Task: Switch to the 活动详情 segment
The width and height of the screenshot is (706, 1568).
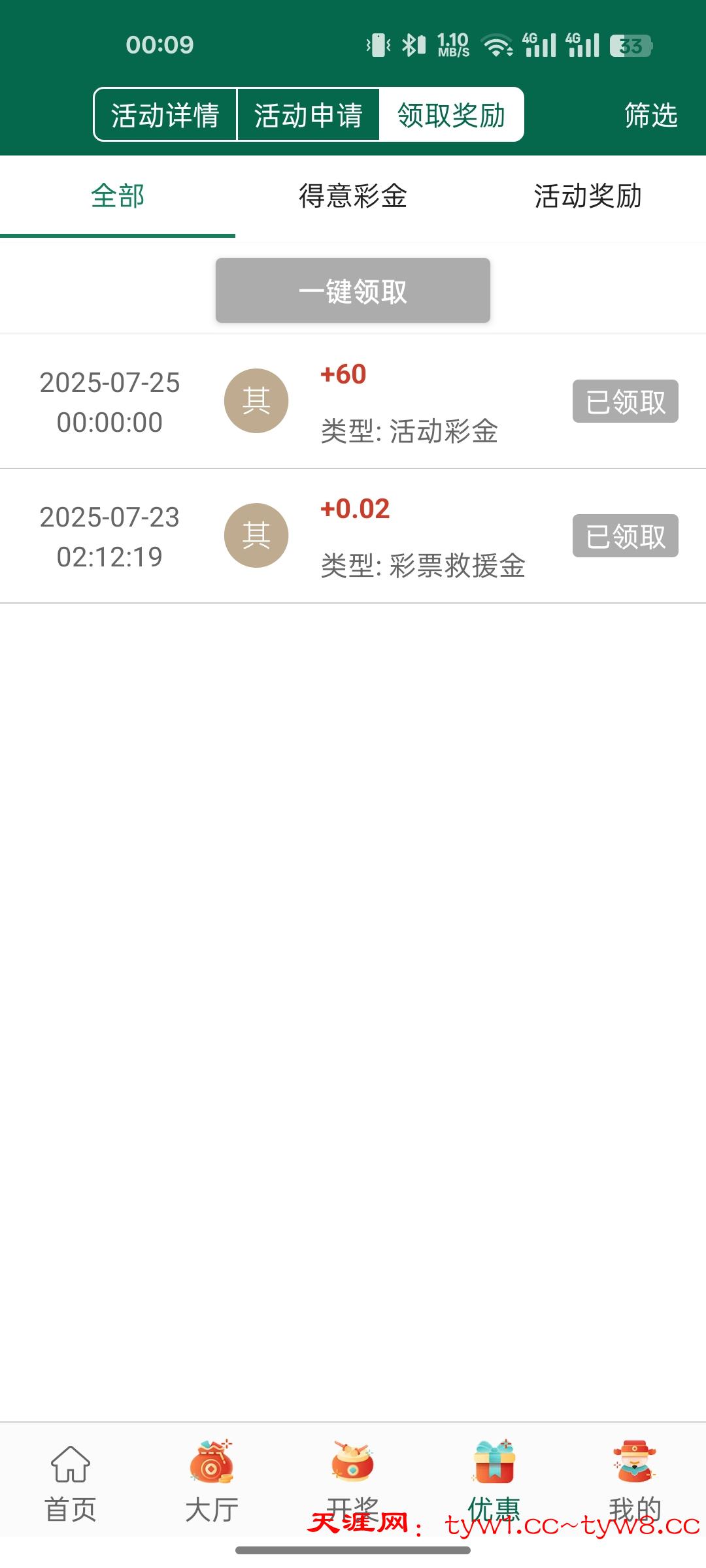Action: (165, 115)
